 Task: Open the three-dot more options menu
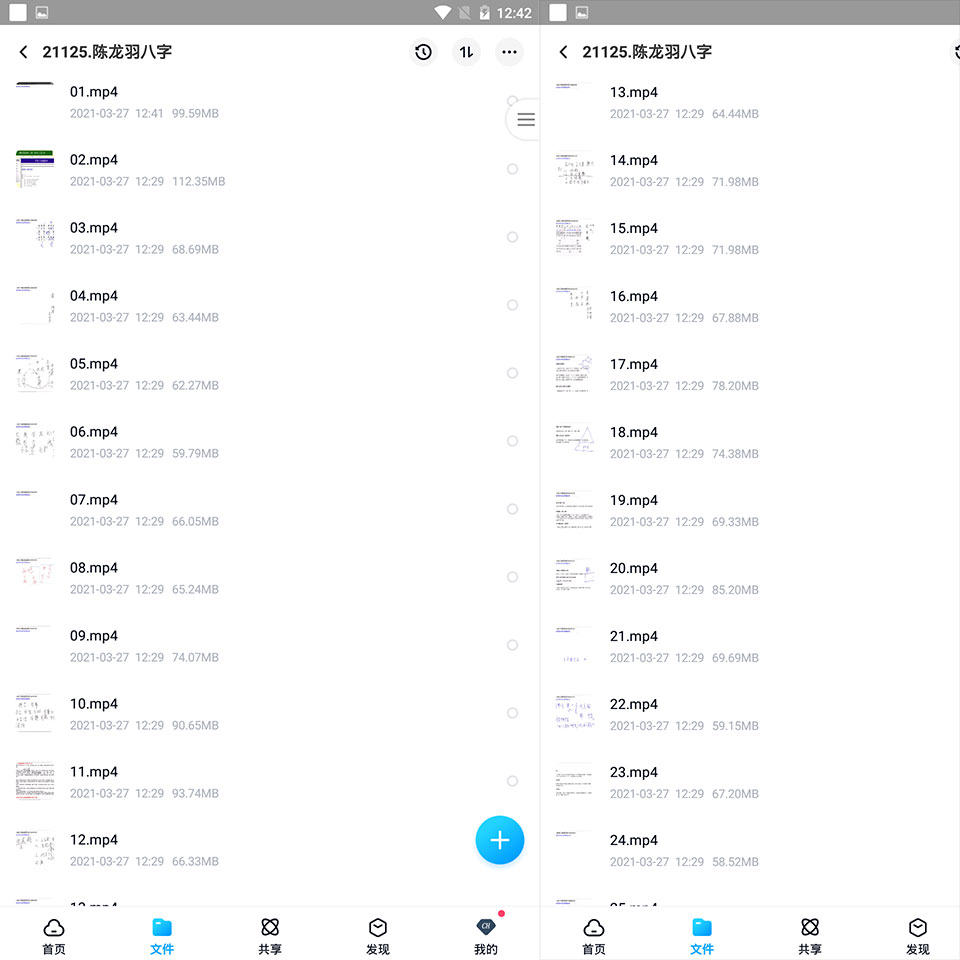pos(509,52)
